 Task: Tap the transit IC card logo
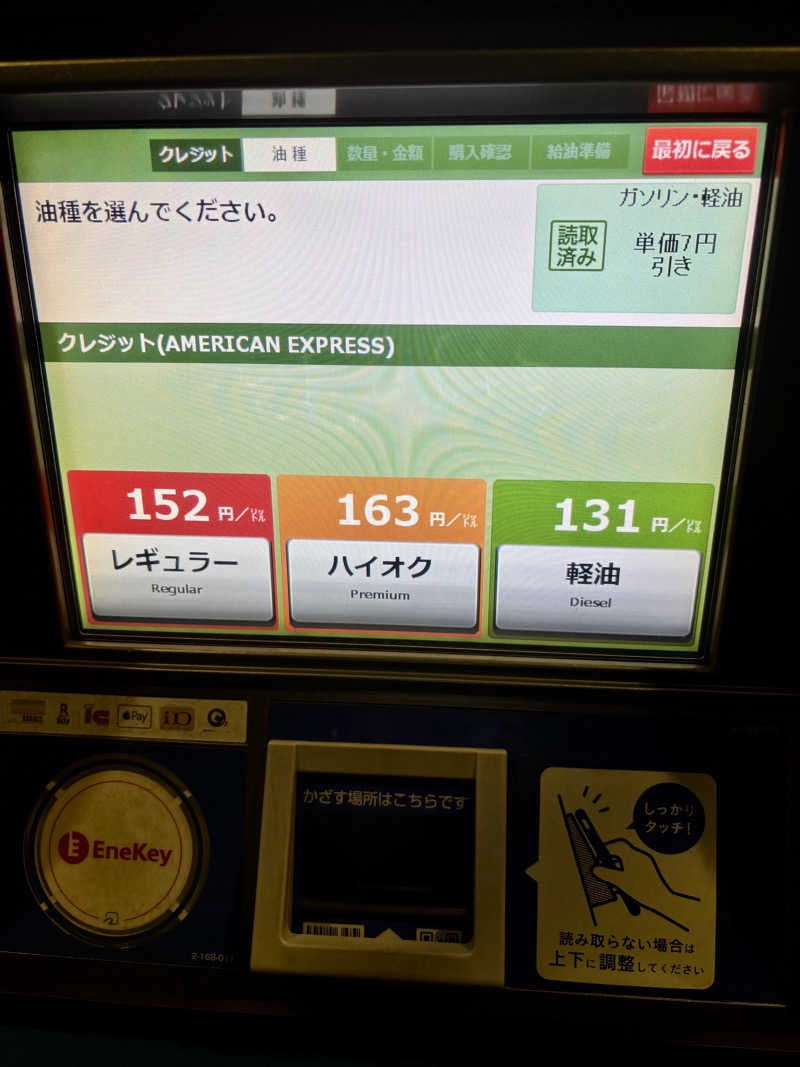point(95,716)
